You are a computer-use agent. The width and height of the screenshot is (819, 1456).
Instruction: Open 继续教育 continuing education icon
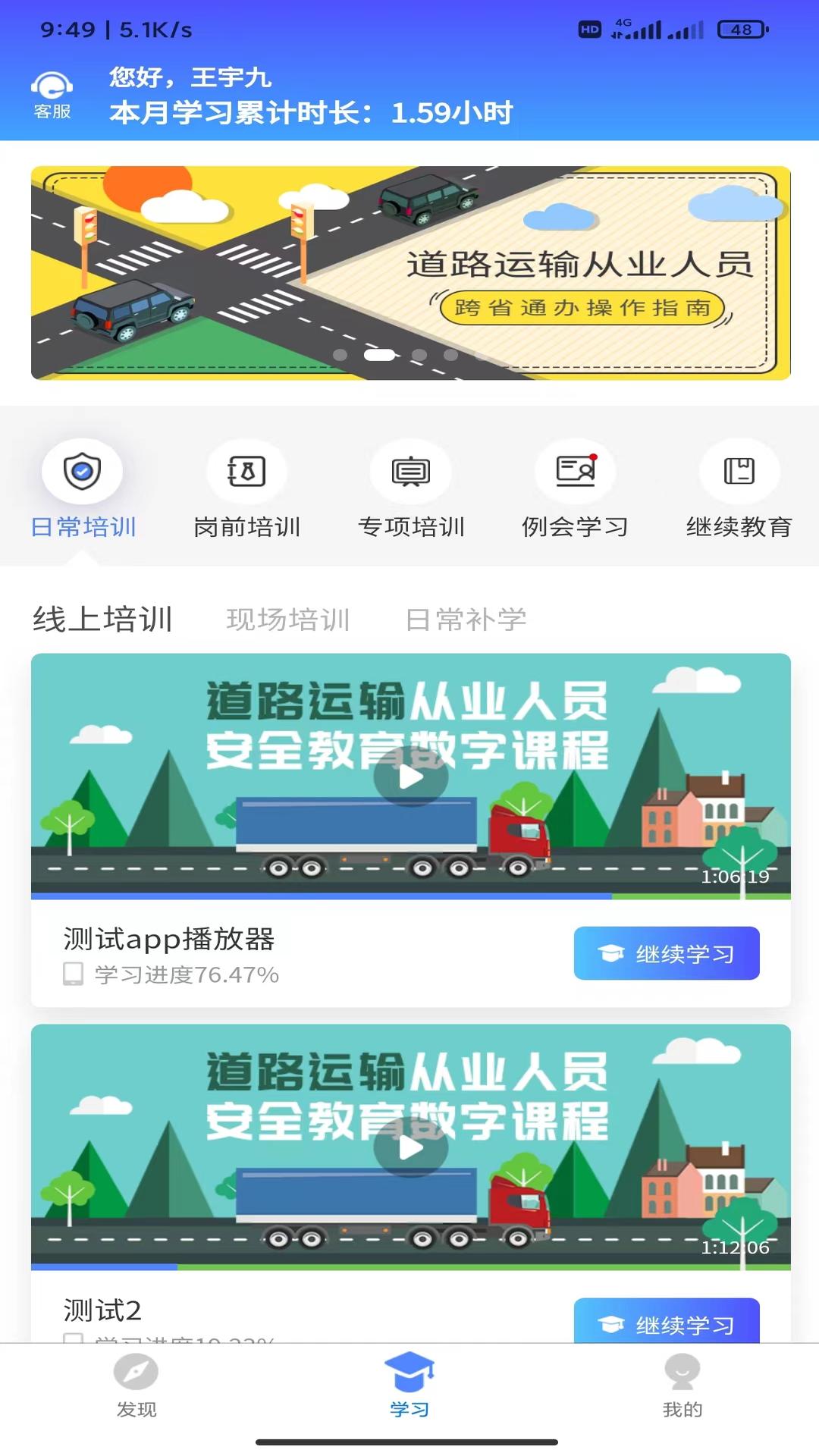click(x=739, y=470)
